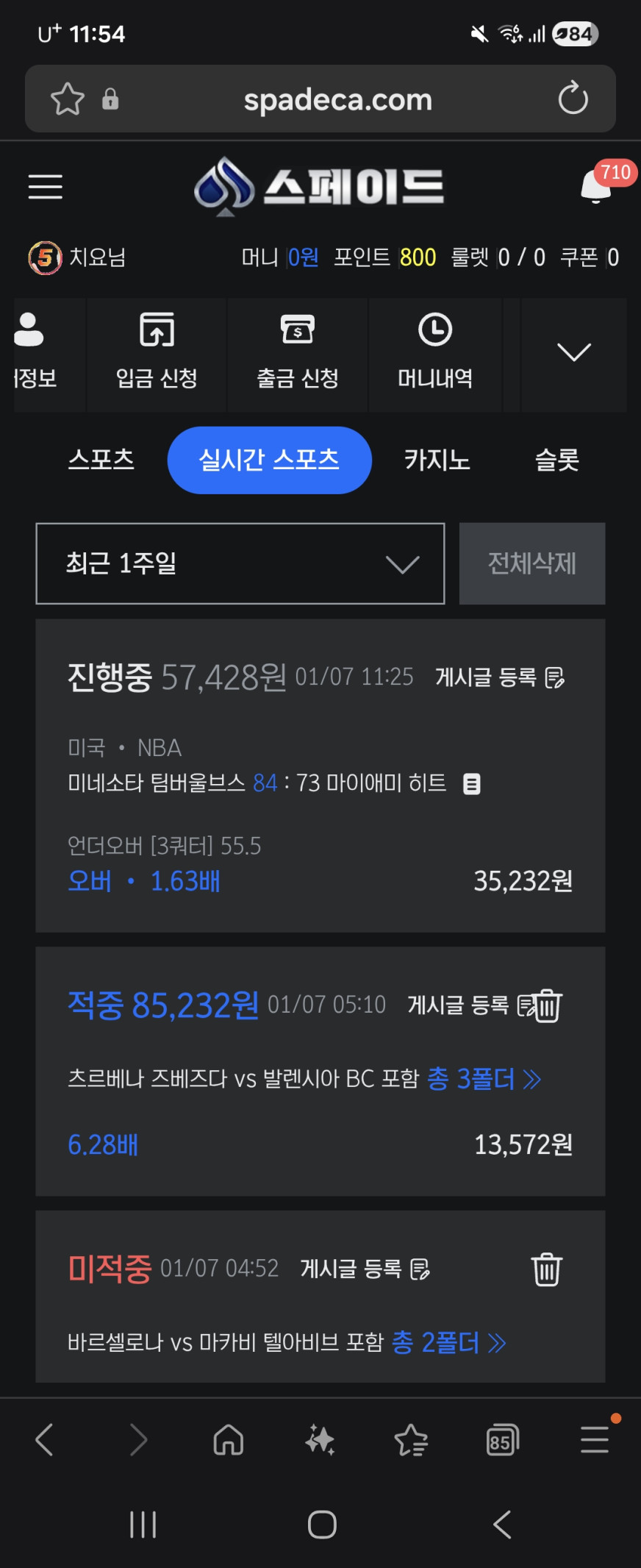Reload the spadeca.com page
This screenshot has height=1568, width=641.
573,99
